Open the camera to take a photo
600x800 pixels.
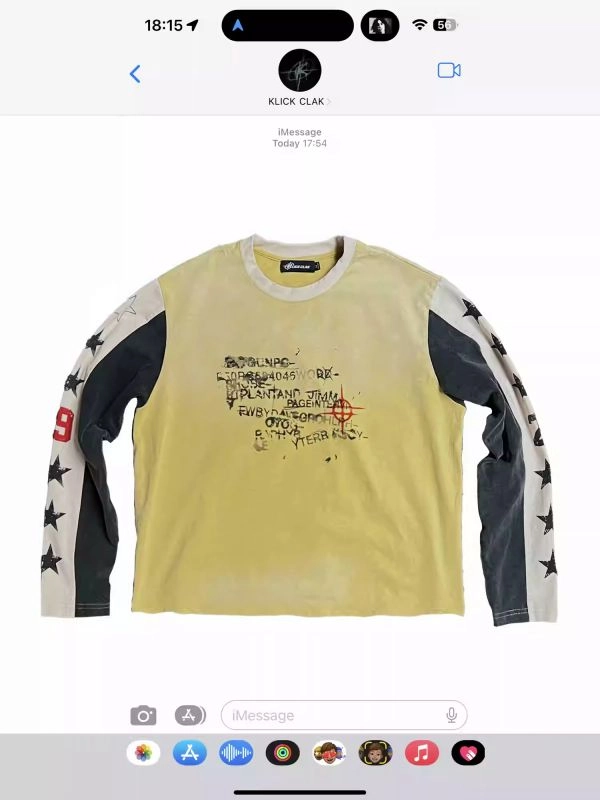coord(143,715)
